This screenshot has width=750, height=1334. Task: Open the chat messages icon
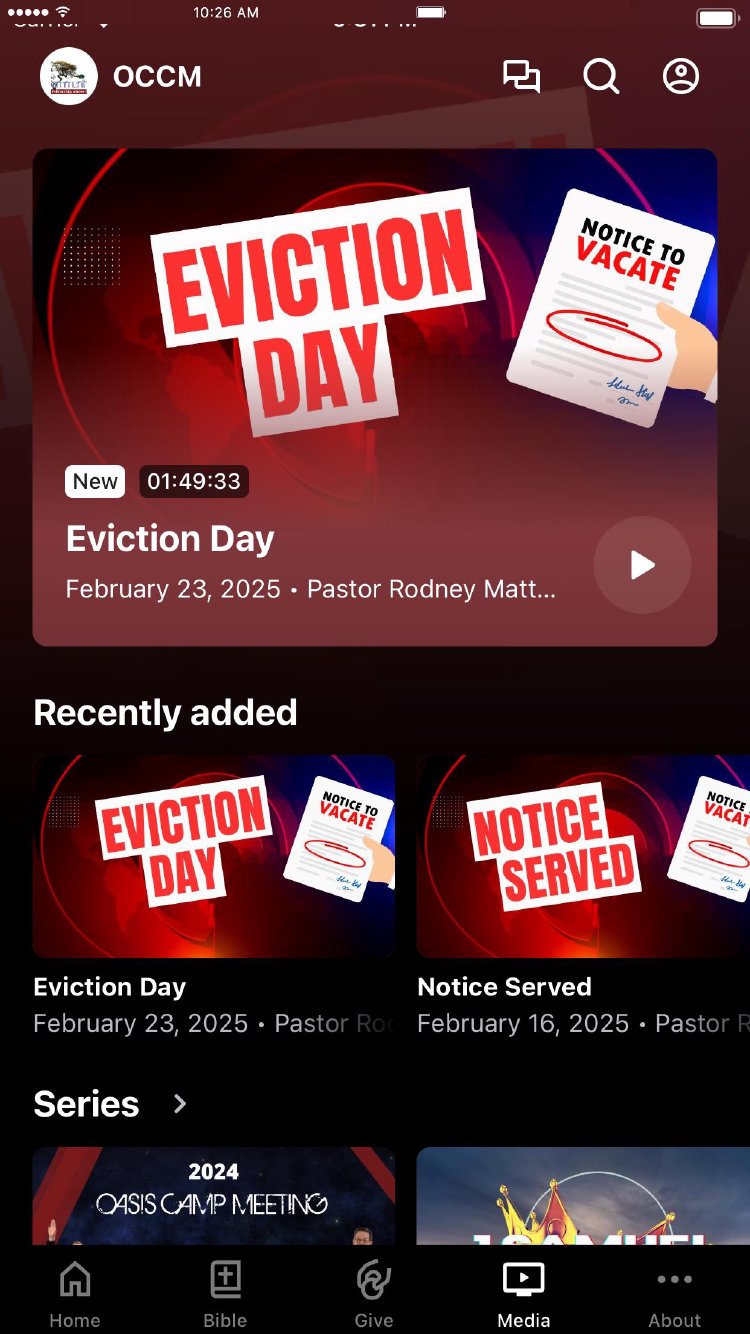pos(521,77)
